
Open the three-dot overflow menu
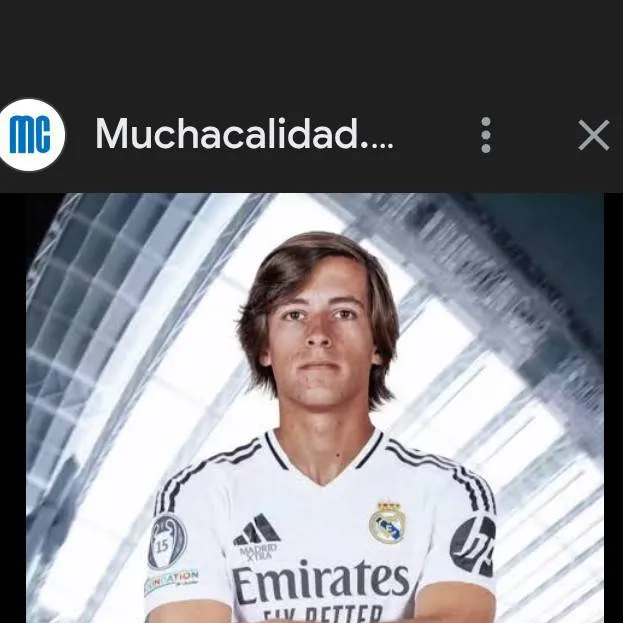pyautogui.click(x=486, y=135)
